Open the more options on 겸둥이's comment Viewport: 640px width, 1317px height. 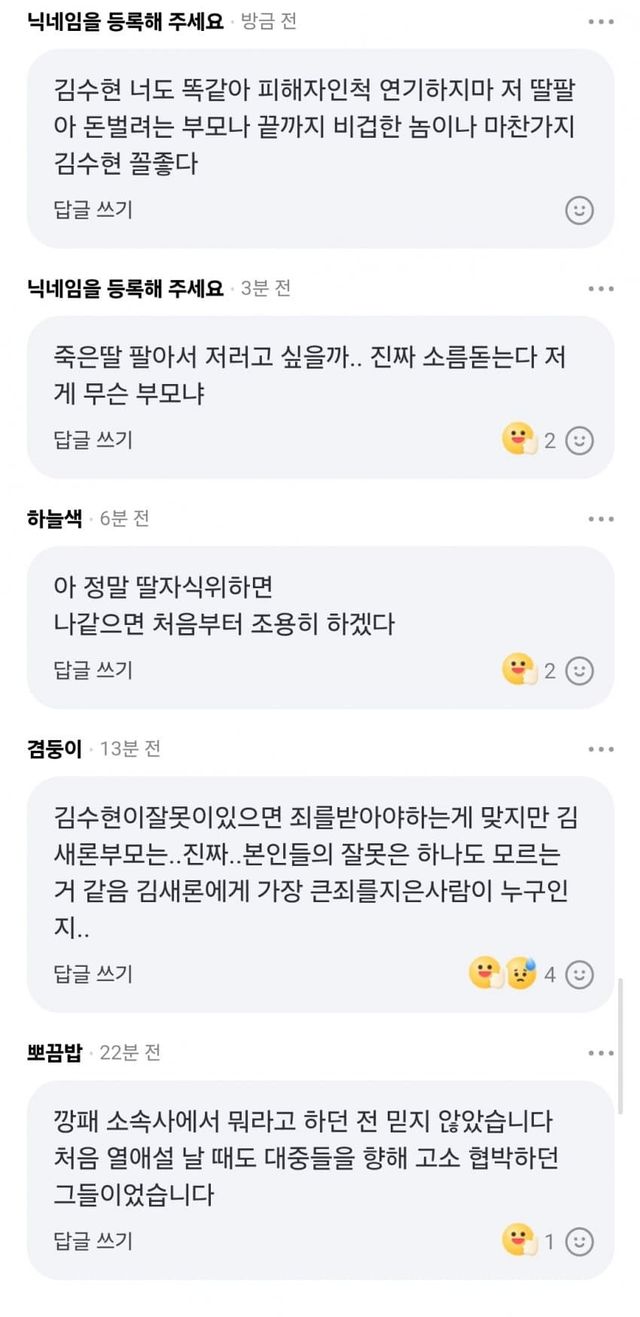click(x=600, y=749)
